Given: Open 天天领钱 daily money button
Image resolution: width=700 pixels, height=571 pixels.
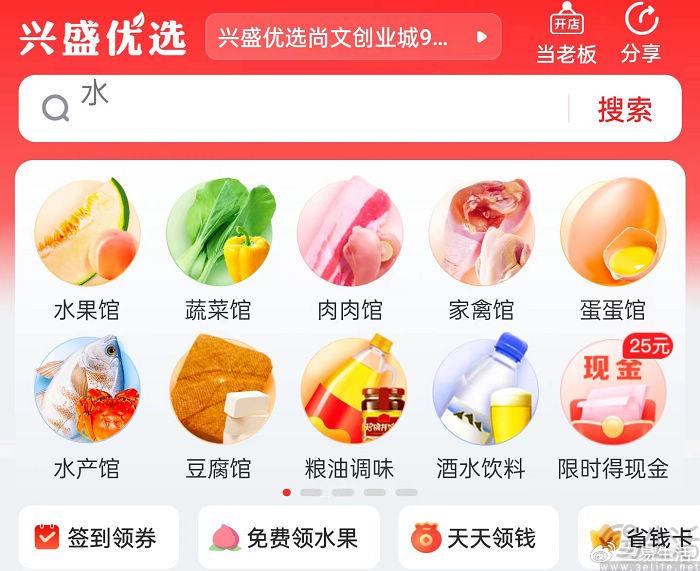Looking at the screenshot, I should point(474,538).
